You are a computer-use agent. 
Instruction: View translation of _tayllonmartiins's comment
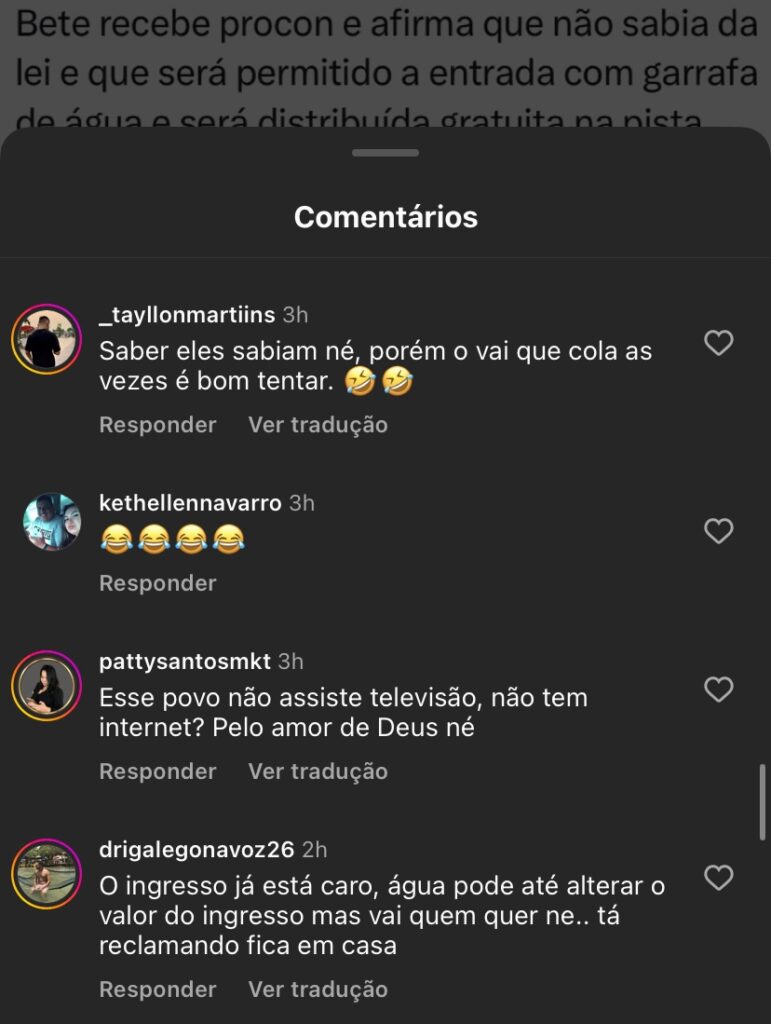(317, 425)
